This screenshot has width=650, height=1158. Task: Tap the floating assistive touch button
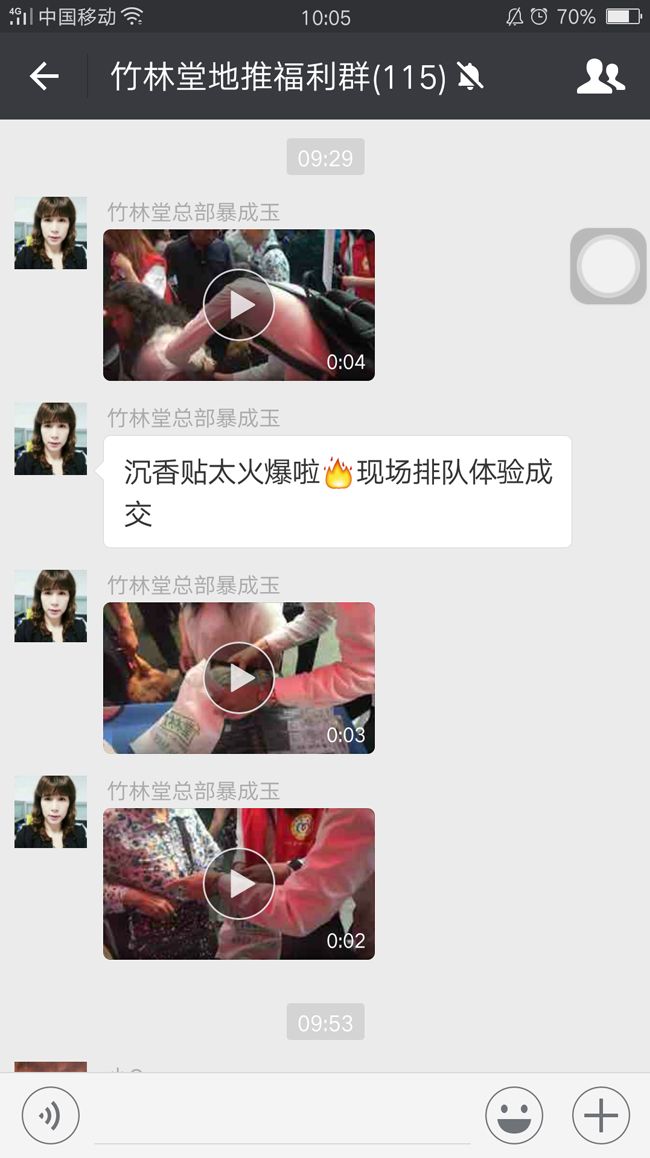tap(608, 266)
